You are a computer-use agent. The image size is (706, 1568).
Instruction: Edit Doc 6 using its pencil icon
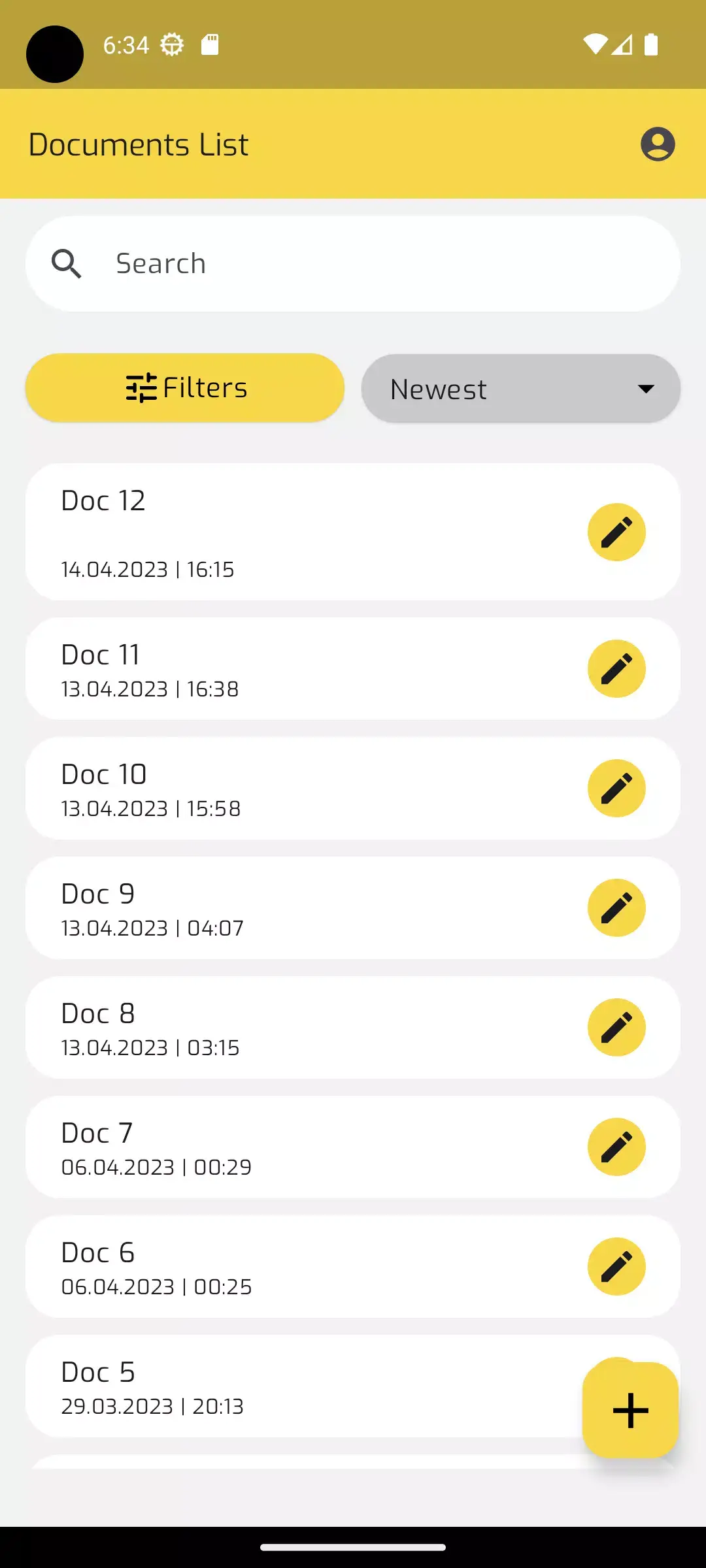[616, 1266]
